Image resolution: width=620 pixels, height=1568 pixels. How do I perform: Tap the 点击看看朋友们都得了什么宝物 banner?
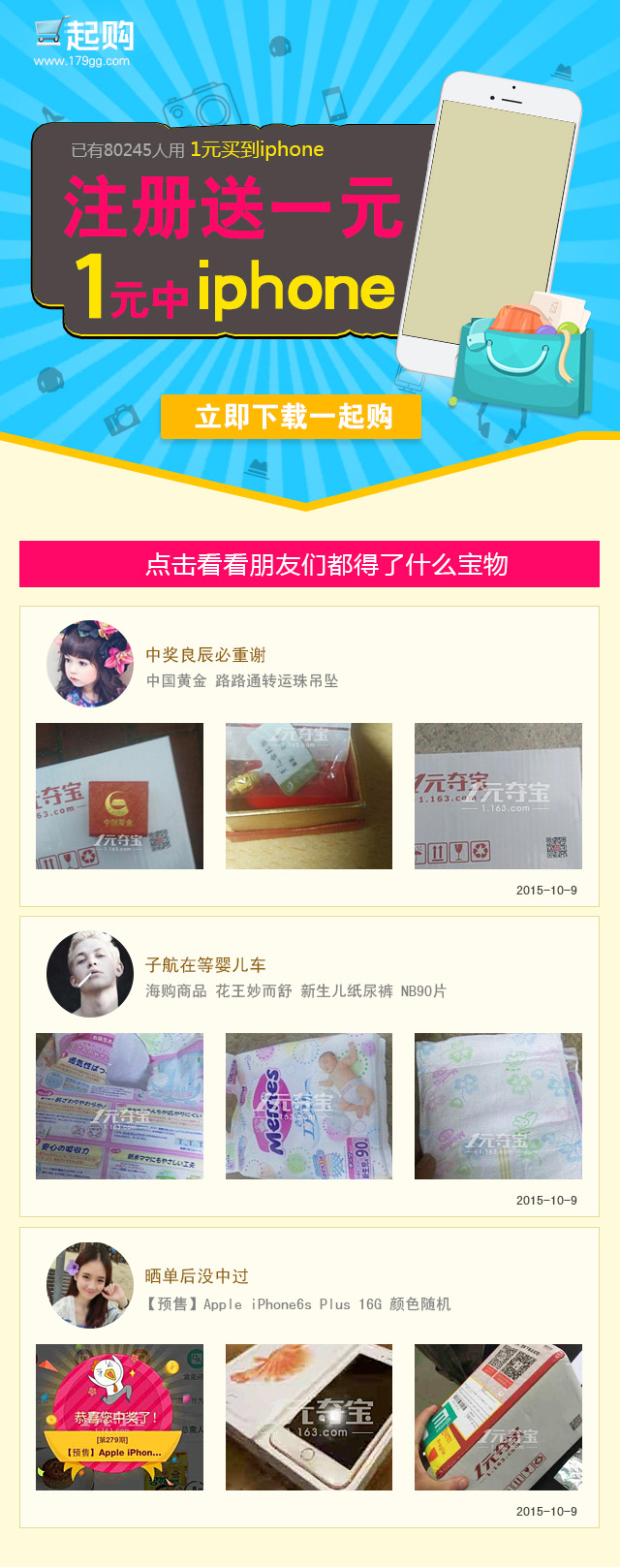pos(309,564)
